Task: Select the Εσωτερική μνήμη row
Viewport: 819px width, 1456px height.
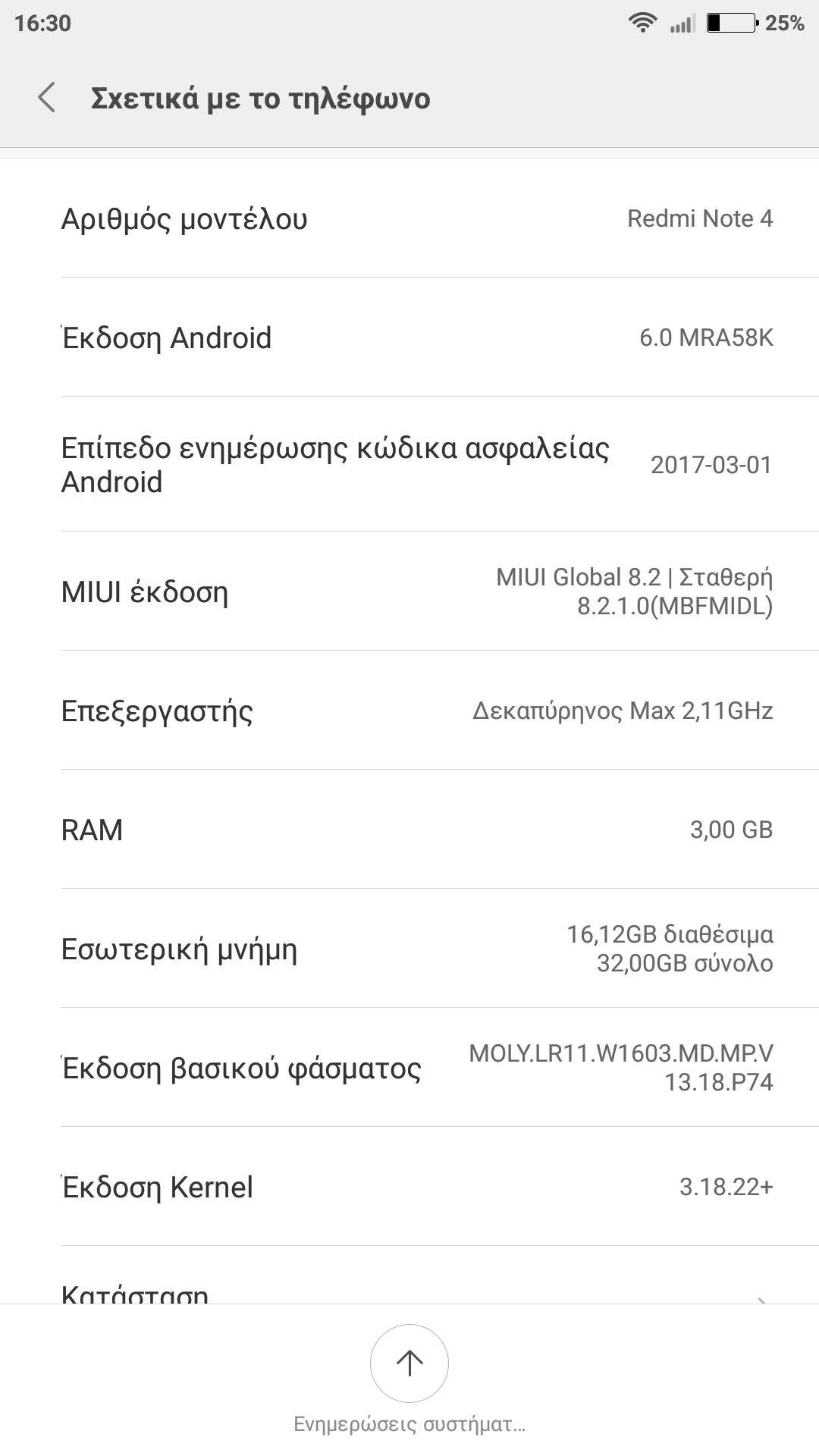Action: (409, 949)
